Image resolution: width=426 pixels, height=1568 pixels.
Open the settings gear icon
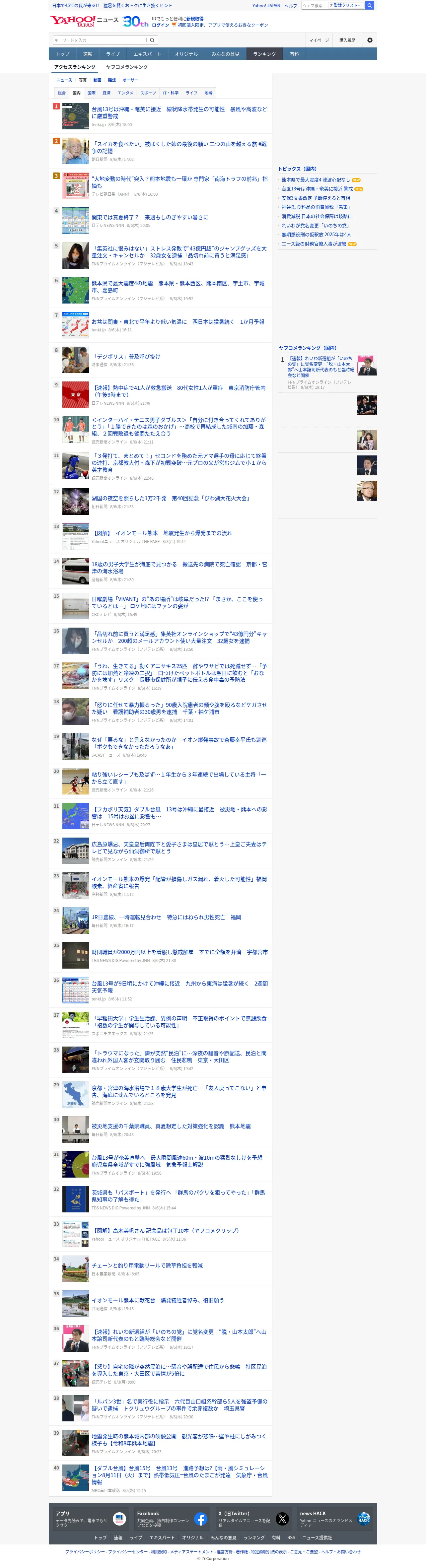point(369,40)
